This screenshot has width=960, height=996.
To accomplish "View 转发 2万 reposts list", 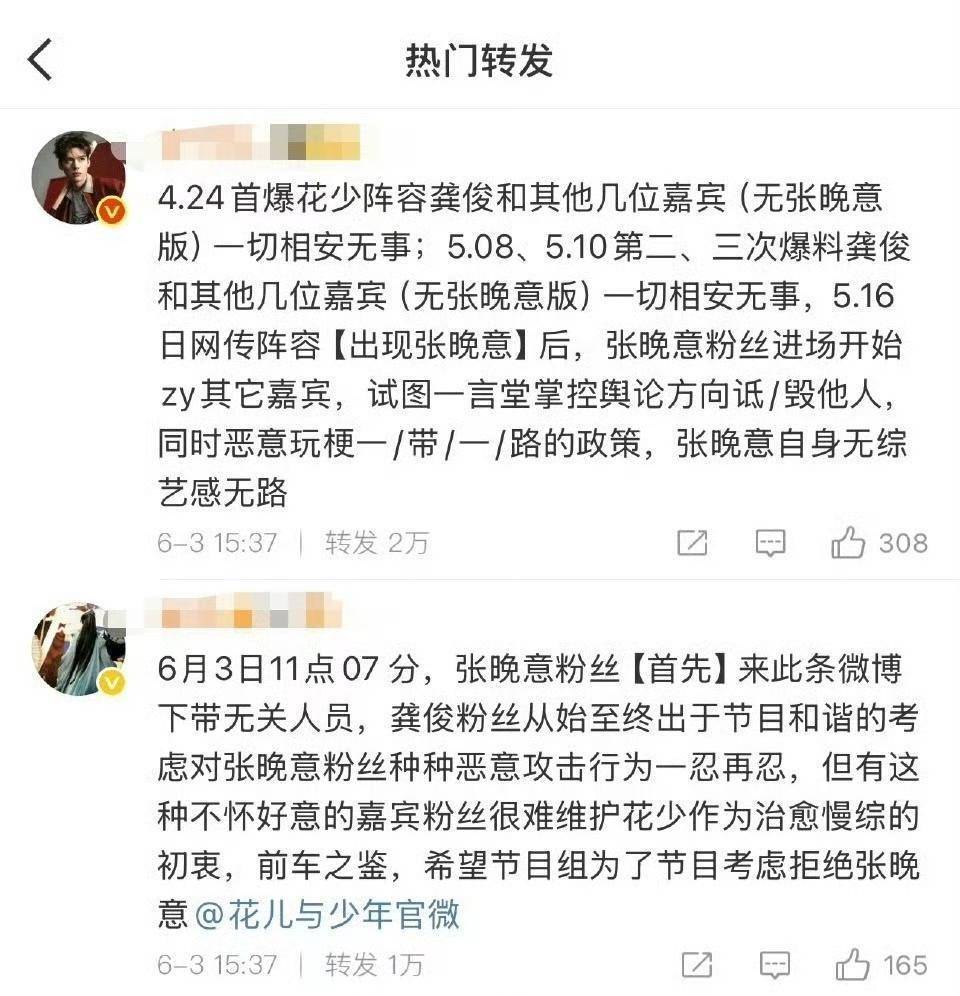I will click(x=376, y=543).
